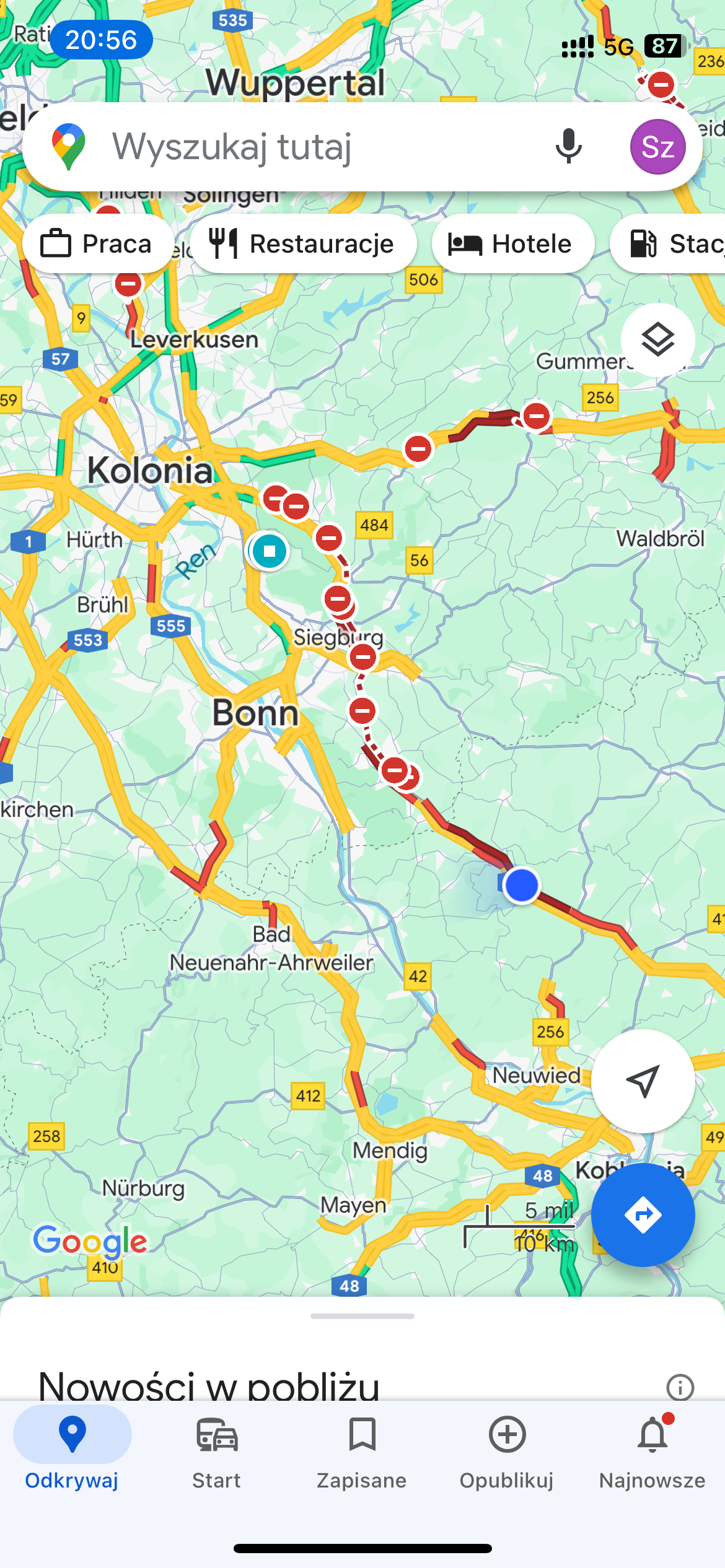The height and width of the screenshot is (1568, 725).
Task: Open the Sz account profile
Action: coord(657,147)
